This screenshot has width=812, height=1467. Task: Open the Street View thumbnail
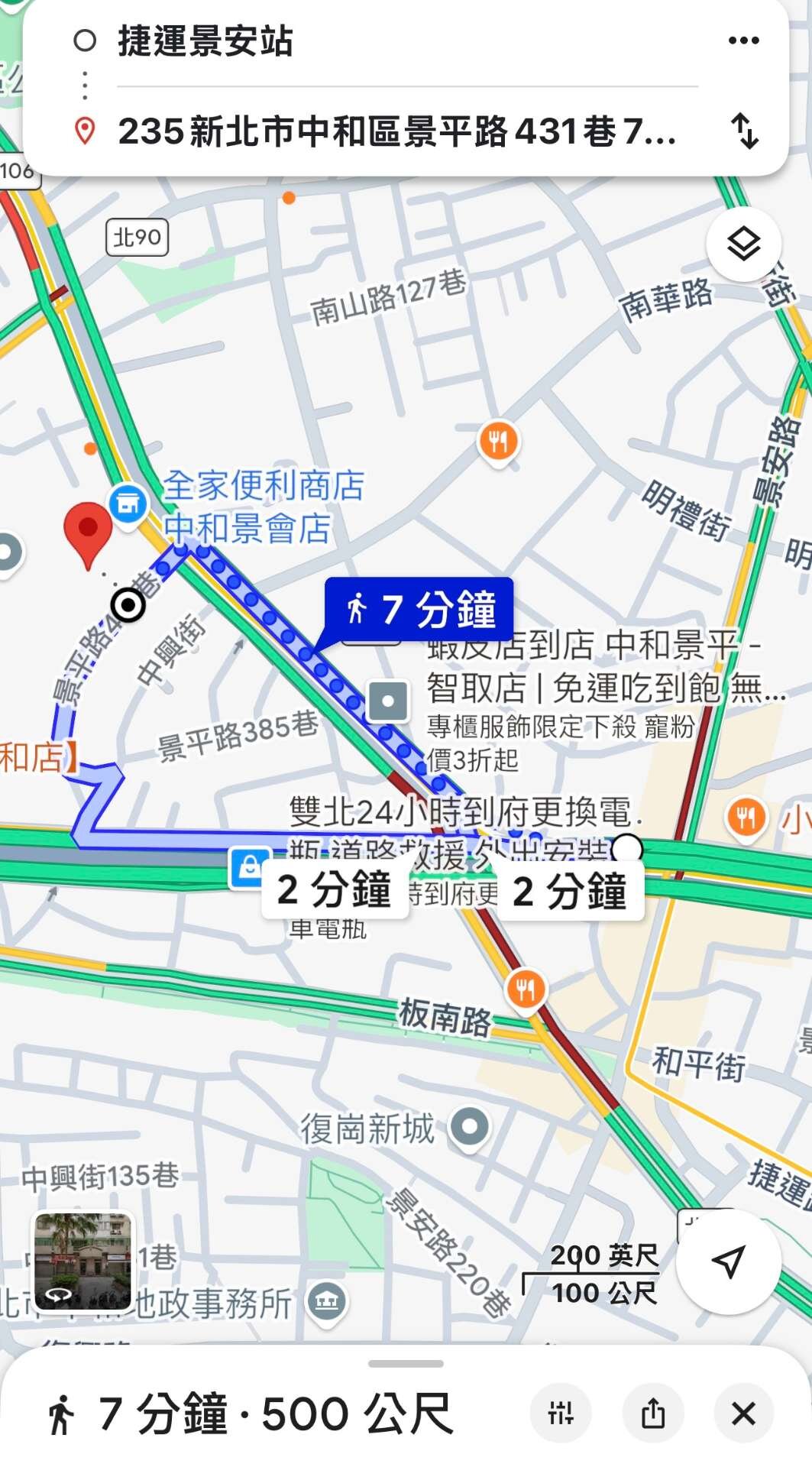pos(83,1261)
